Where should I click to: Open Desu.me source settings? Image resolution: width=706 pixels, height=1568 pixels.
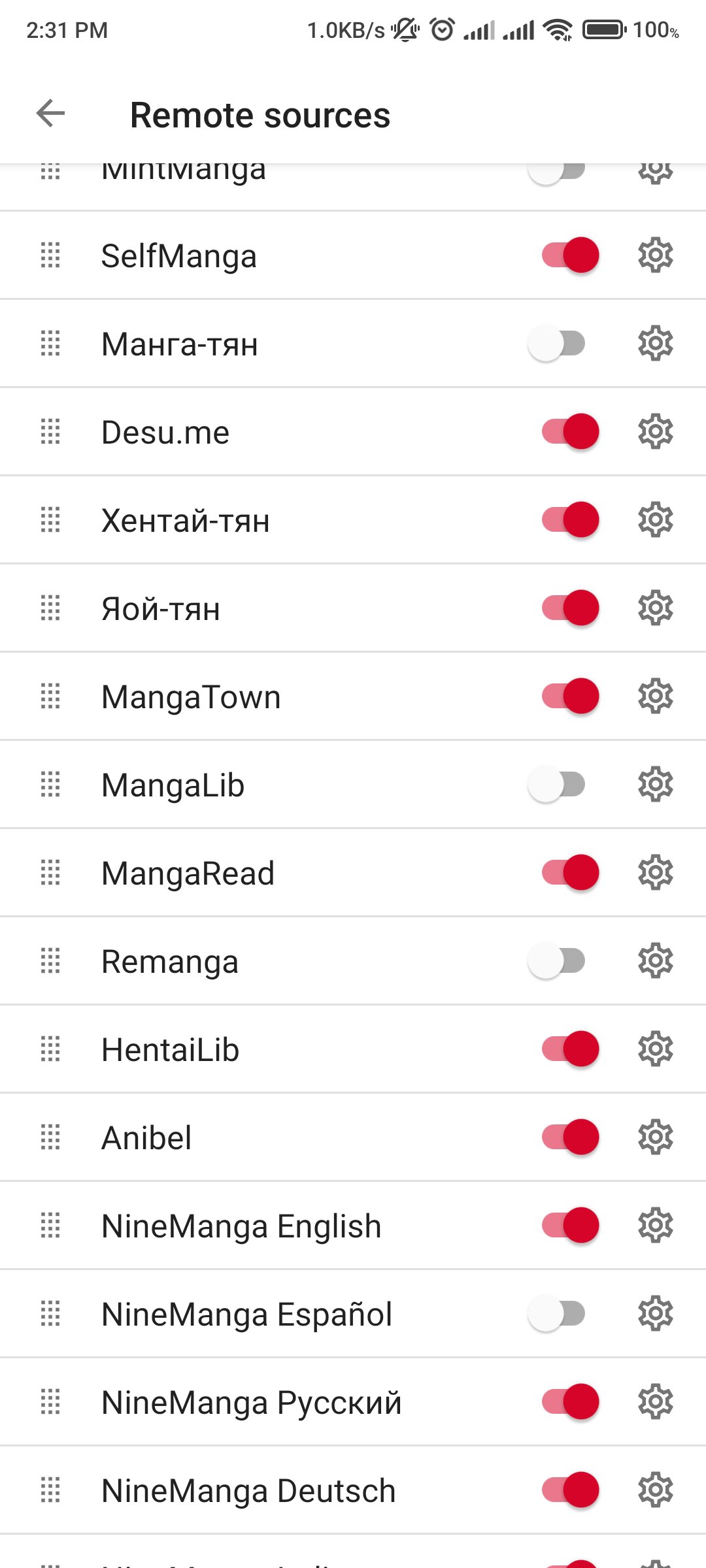tap(656, 431)
